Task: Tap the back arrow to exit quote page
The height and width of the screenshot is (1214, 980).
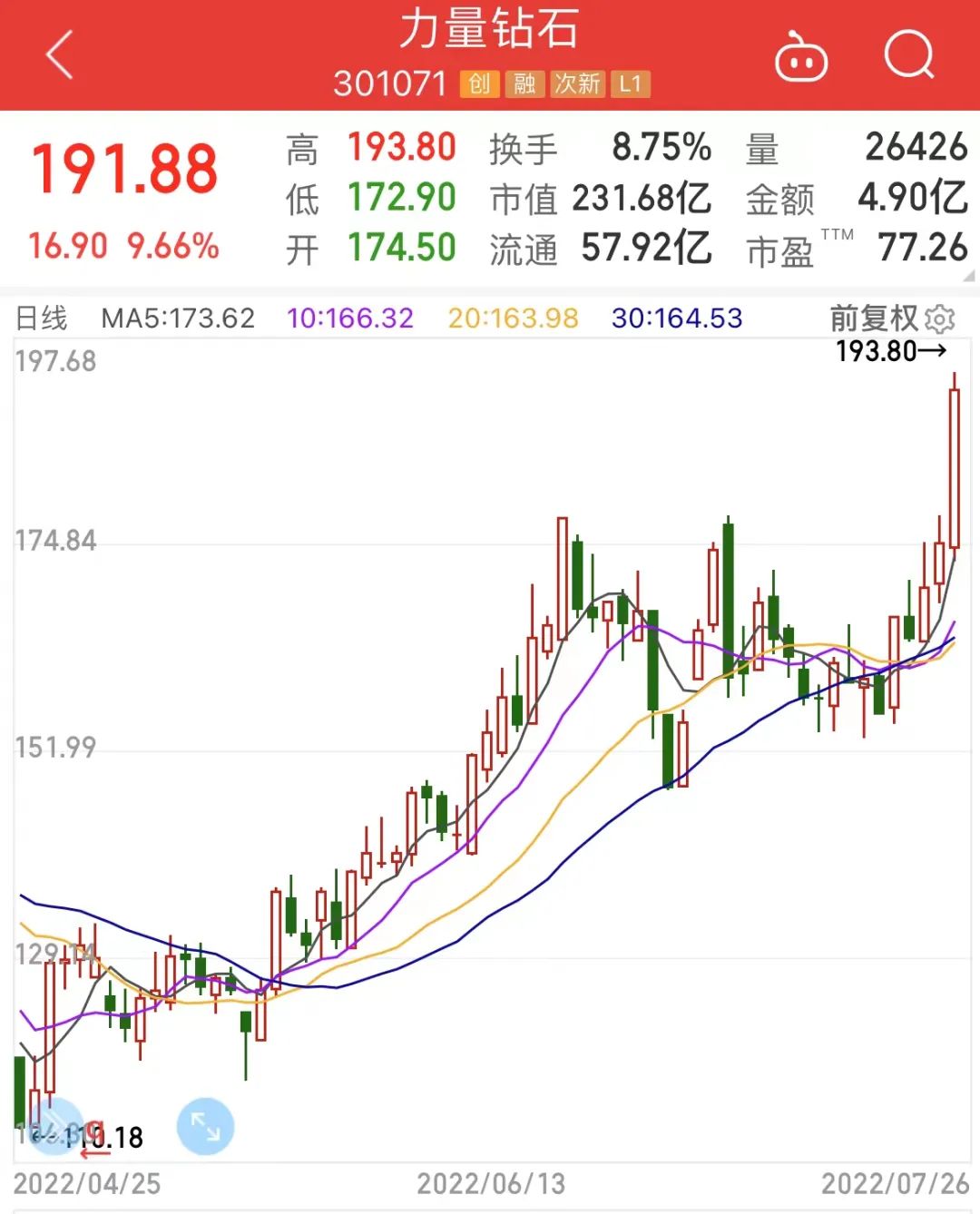Action: (x=56, y=54)
